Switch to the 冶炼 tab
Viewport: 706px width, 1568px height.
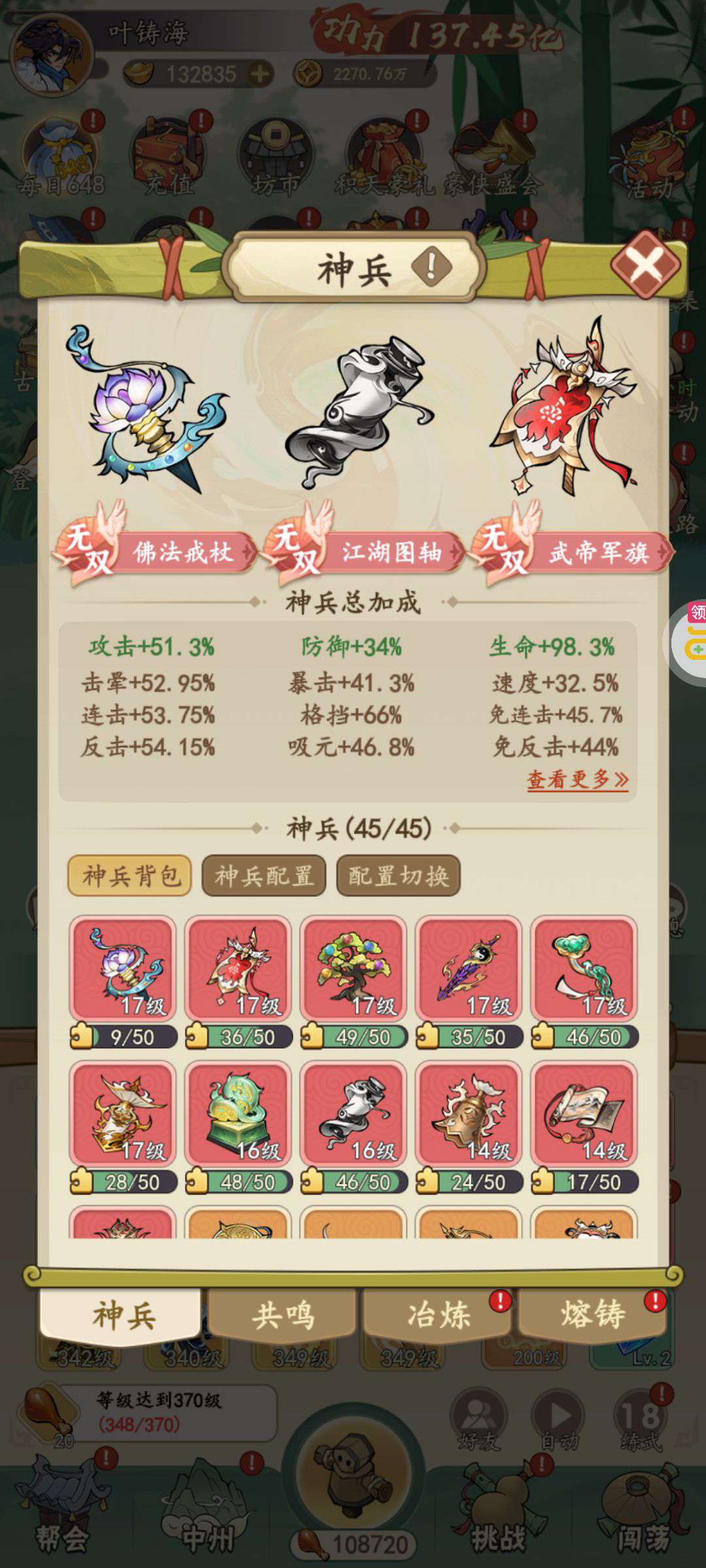(439, 1315)
